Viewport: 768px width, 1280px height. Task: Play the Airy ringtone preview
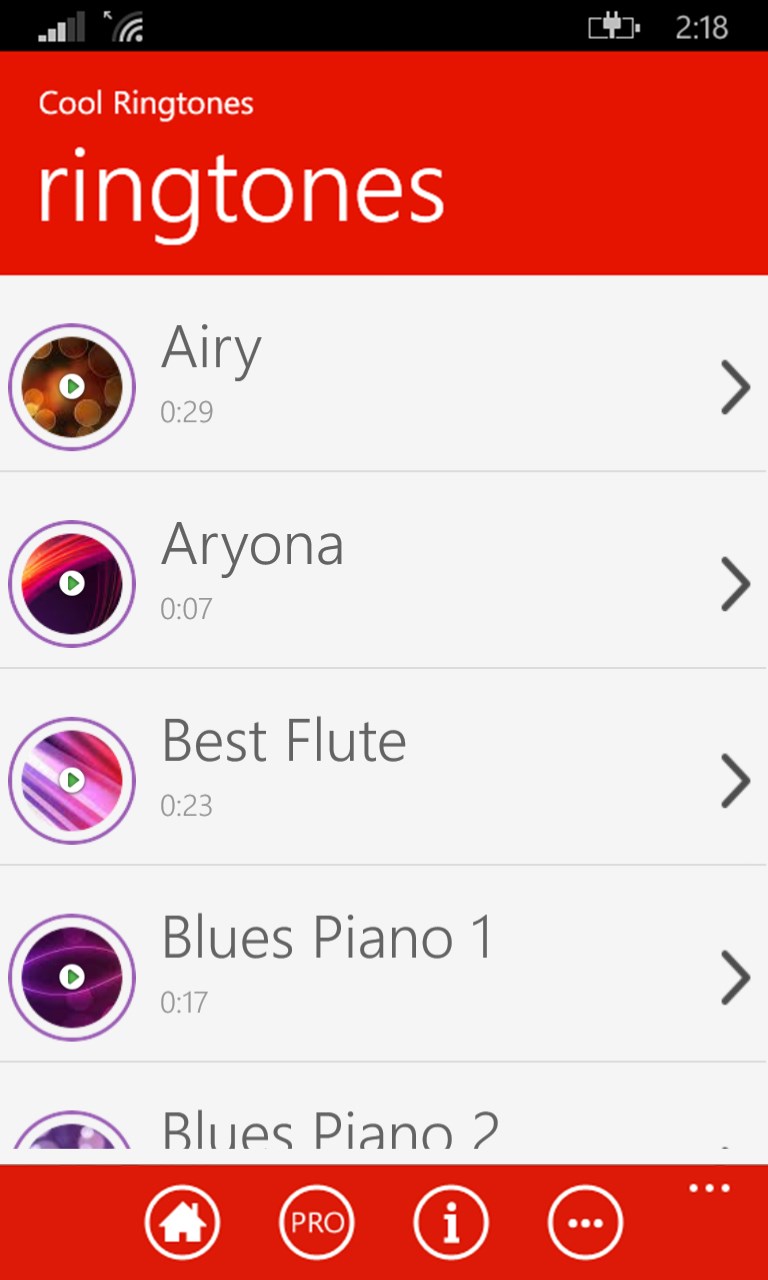71,387
